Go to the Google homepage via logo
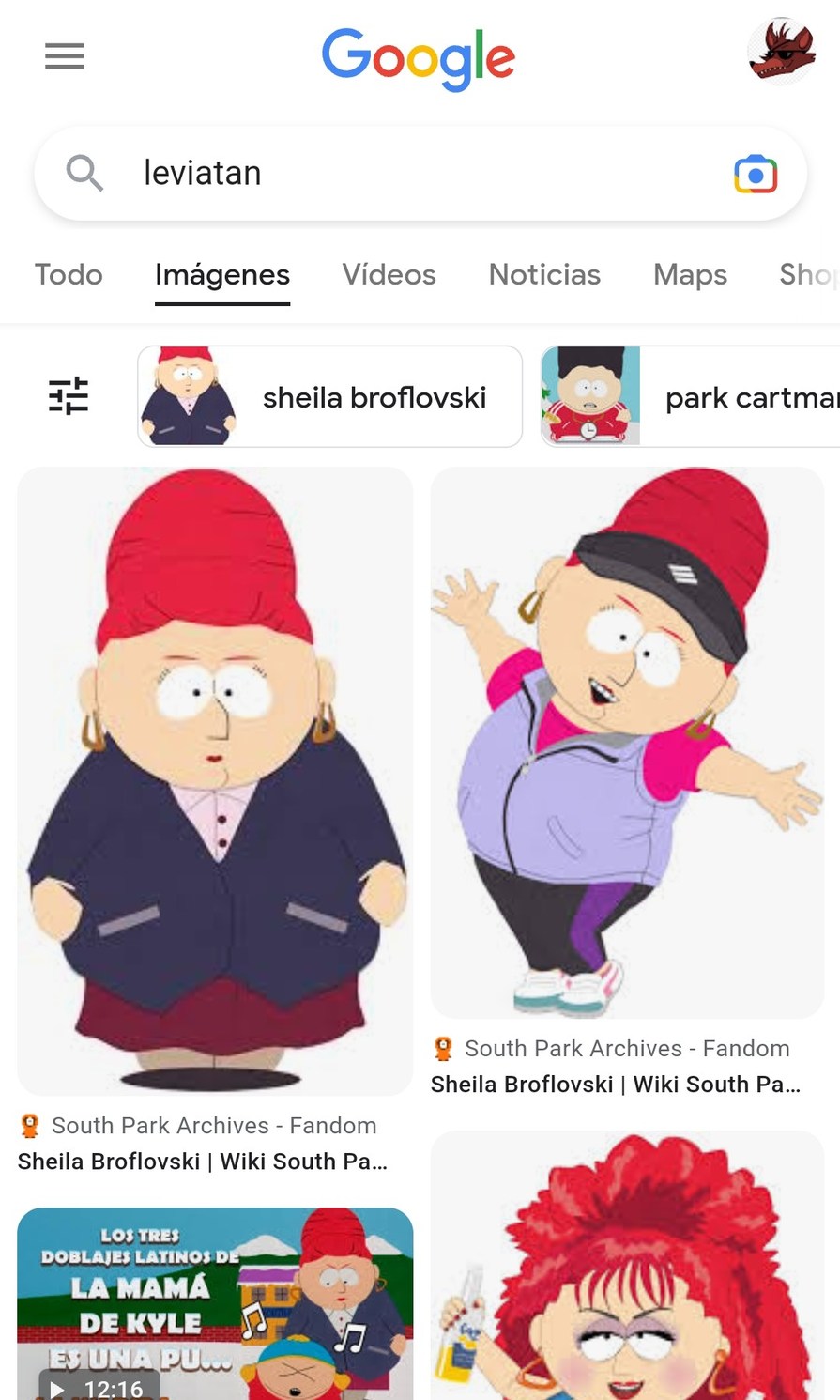Screen dimensions: 840x1400 (419, 58)
